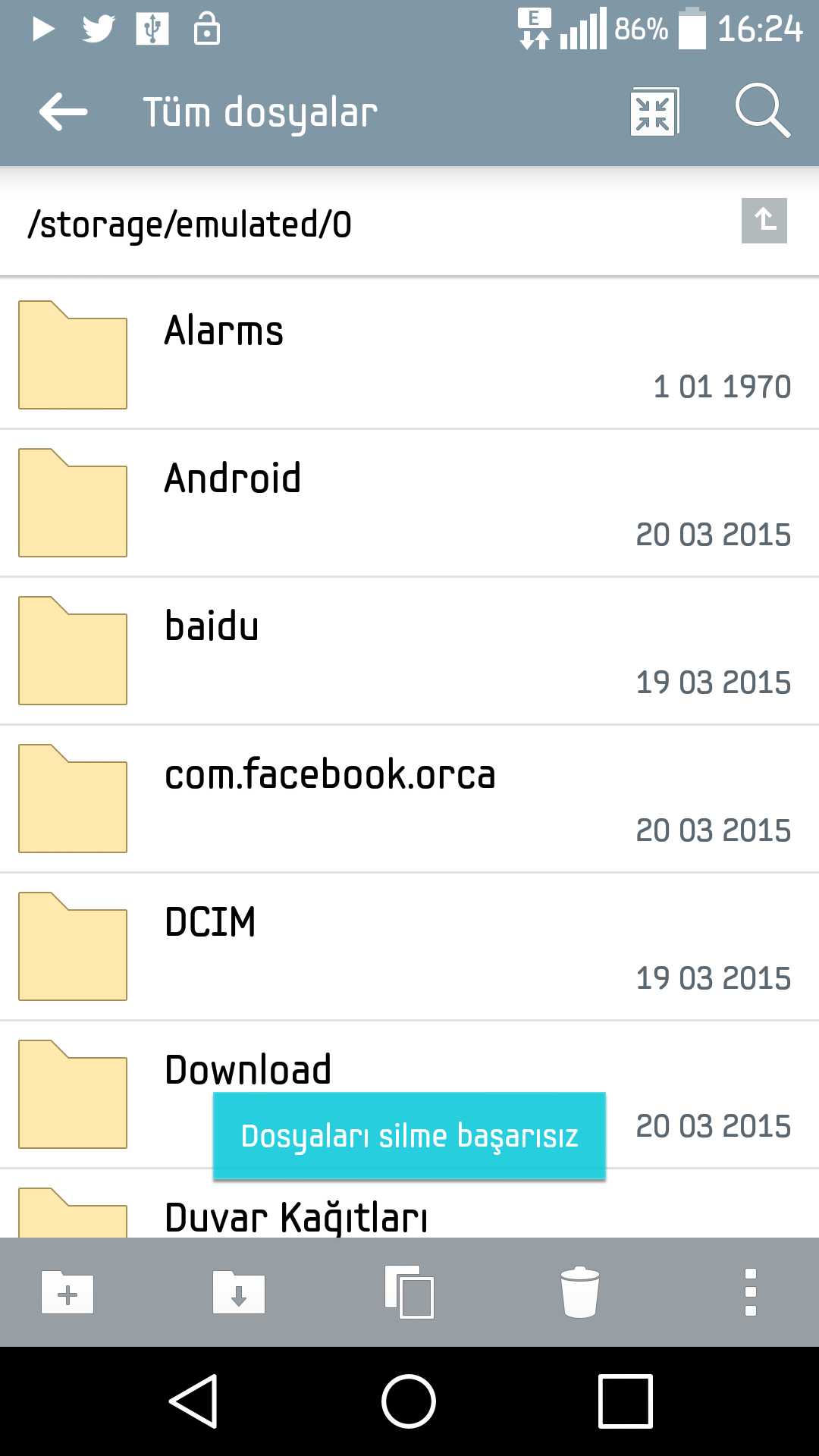819x1456 pixels.
Task: Open the Android folder
Action: click(409, 502)
